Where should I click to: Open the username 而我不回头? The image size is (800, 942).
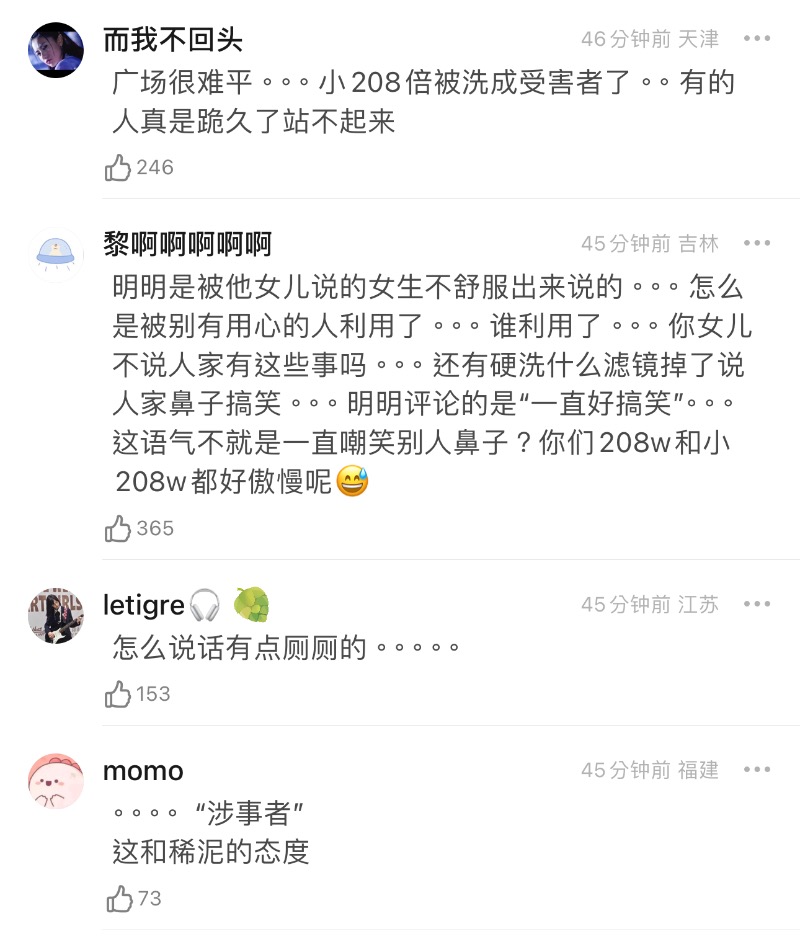coord(173,39)
